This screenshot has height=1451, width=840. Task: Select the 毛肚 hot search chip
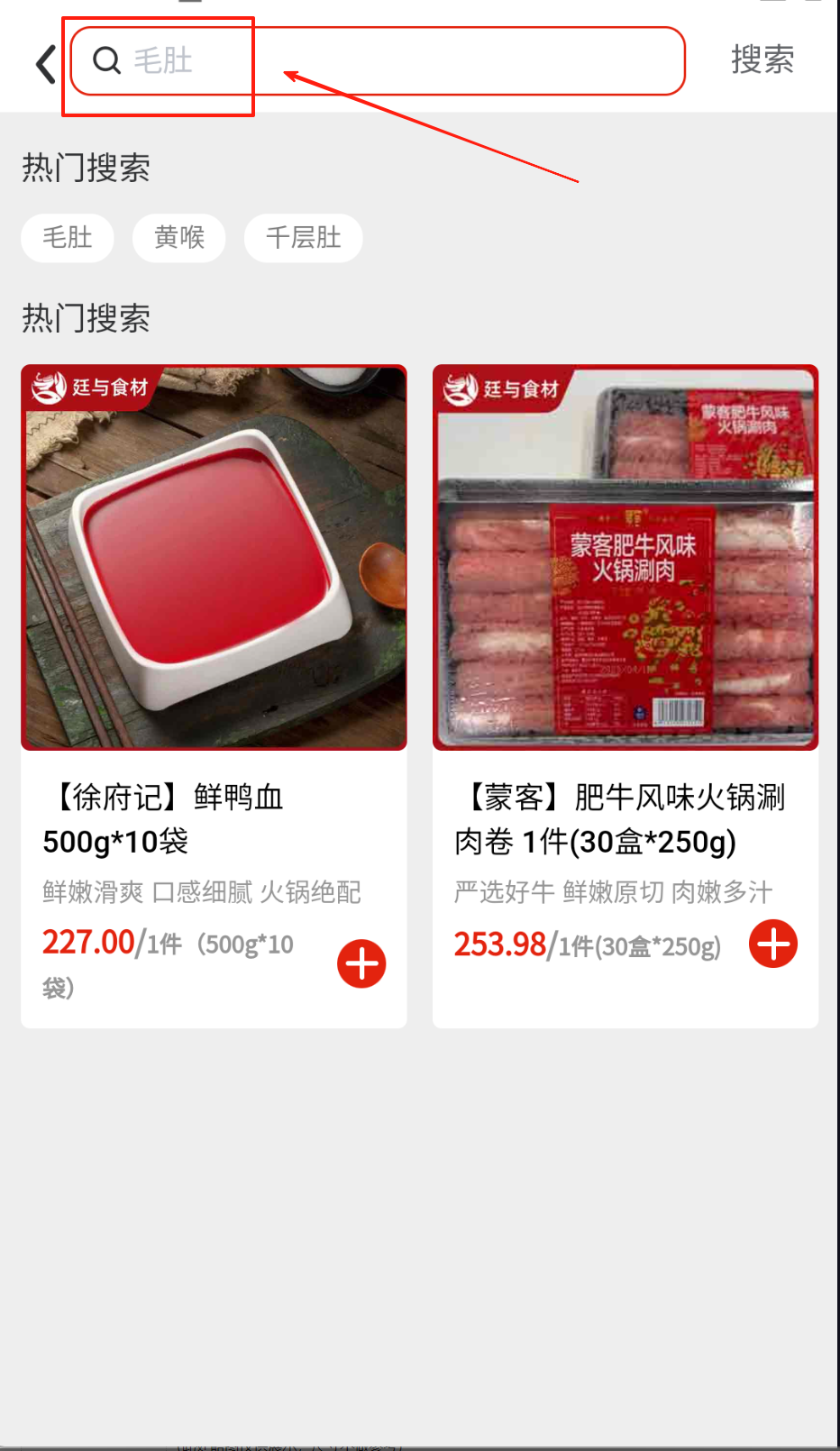[x=68, y=238]
